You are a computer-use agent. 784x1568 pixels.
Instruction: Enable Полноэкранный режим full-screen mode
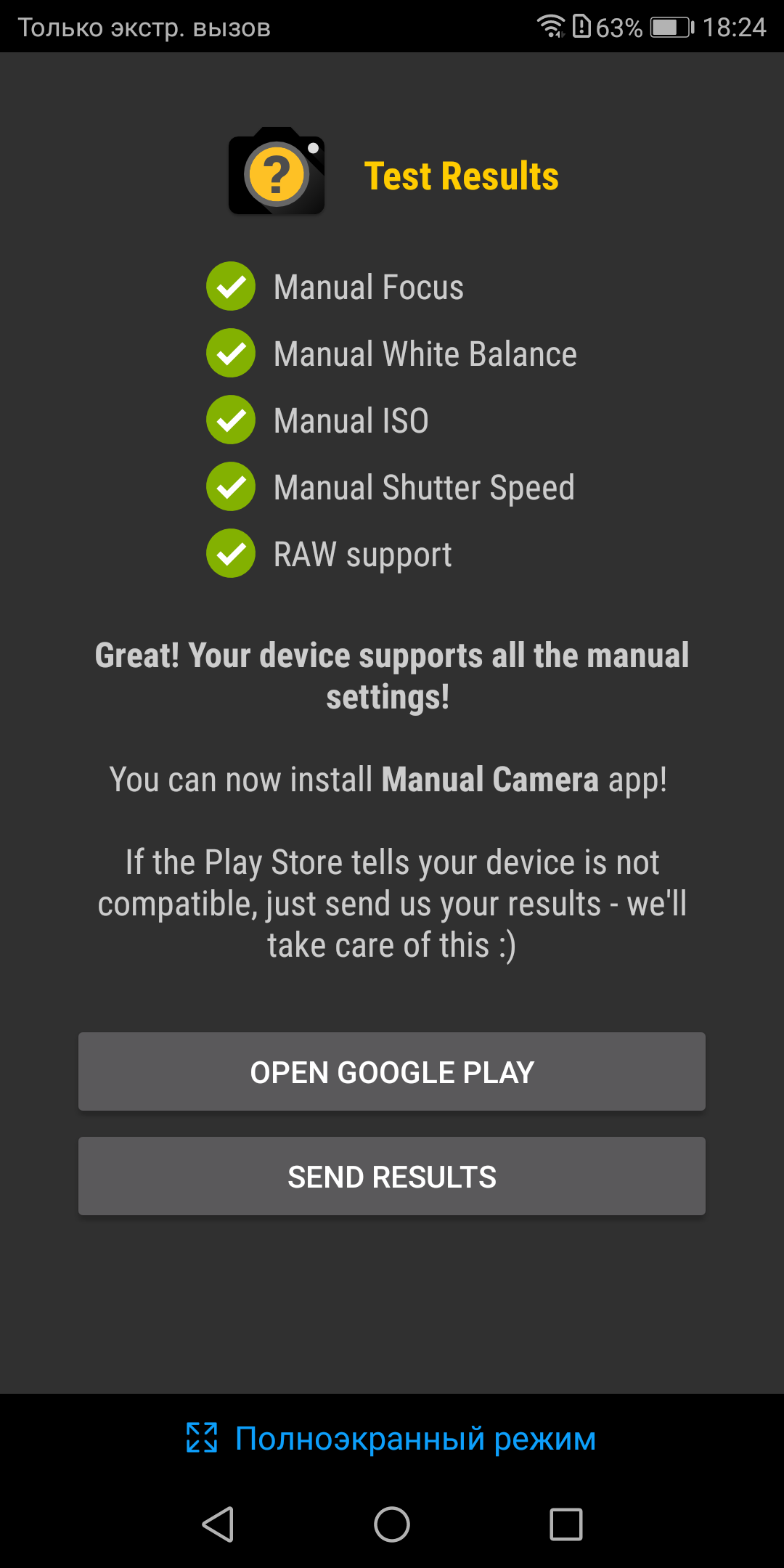point(392,1438)
